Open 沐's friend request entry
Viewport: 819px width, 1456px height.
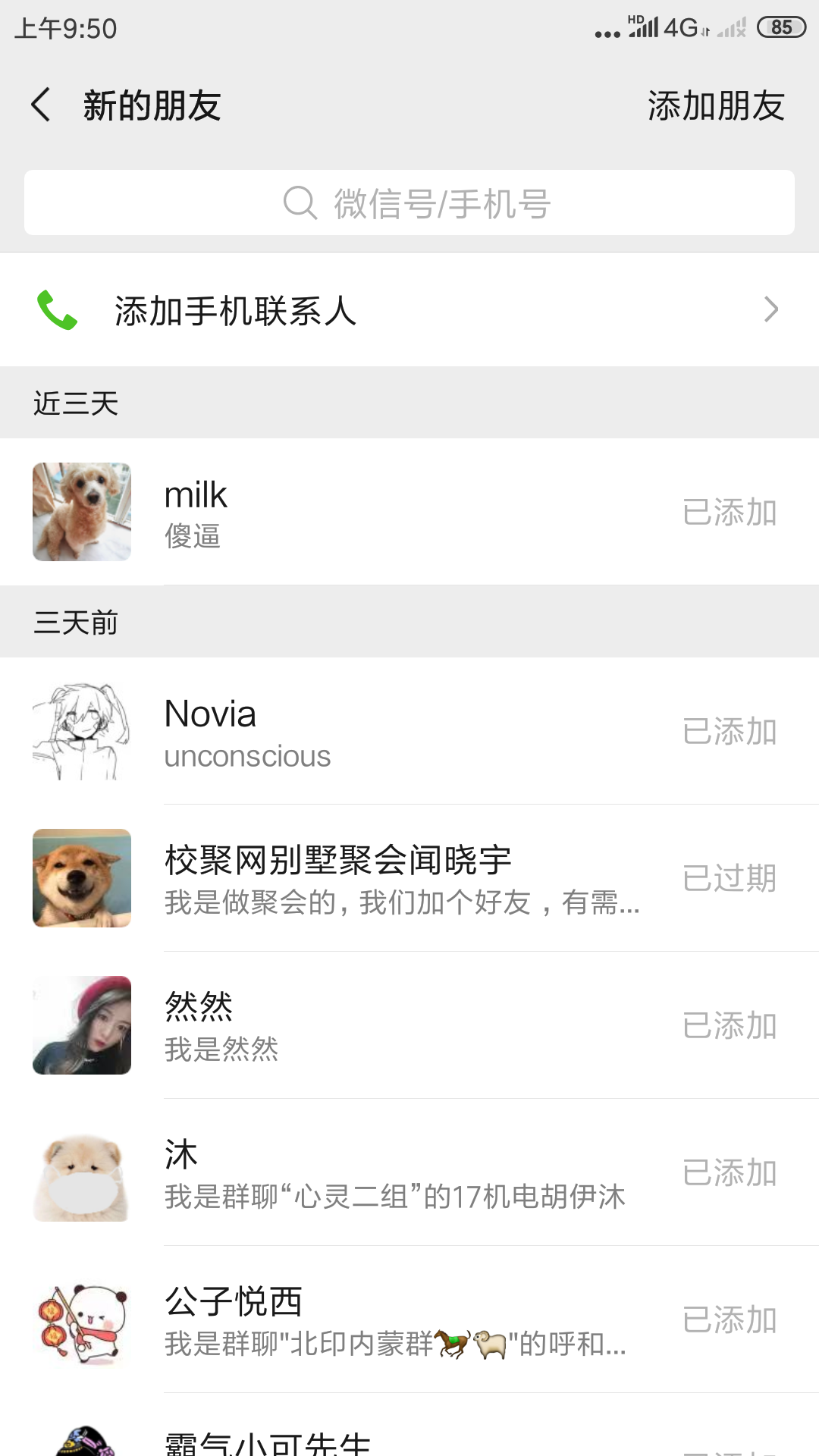point(409,1172)
